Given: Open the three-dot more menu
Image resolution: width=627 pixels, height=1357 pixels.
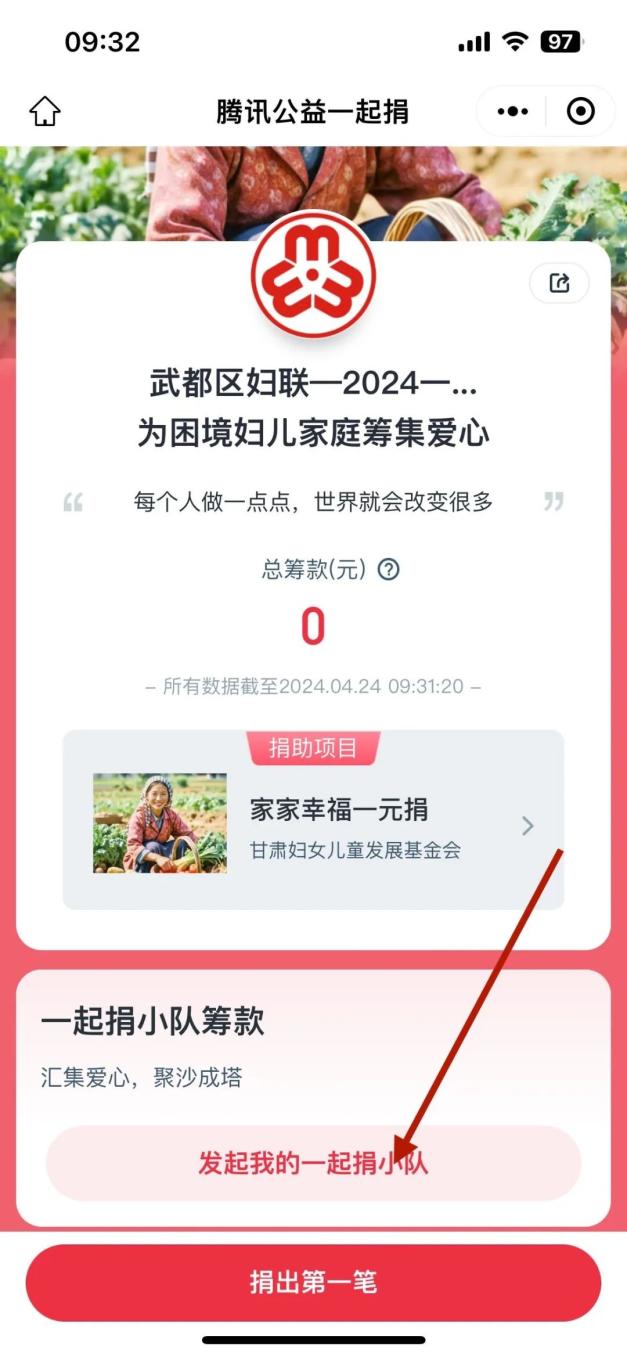Looking at the screenshot, I should tap(512, 111).
